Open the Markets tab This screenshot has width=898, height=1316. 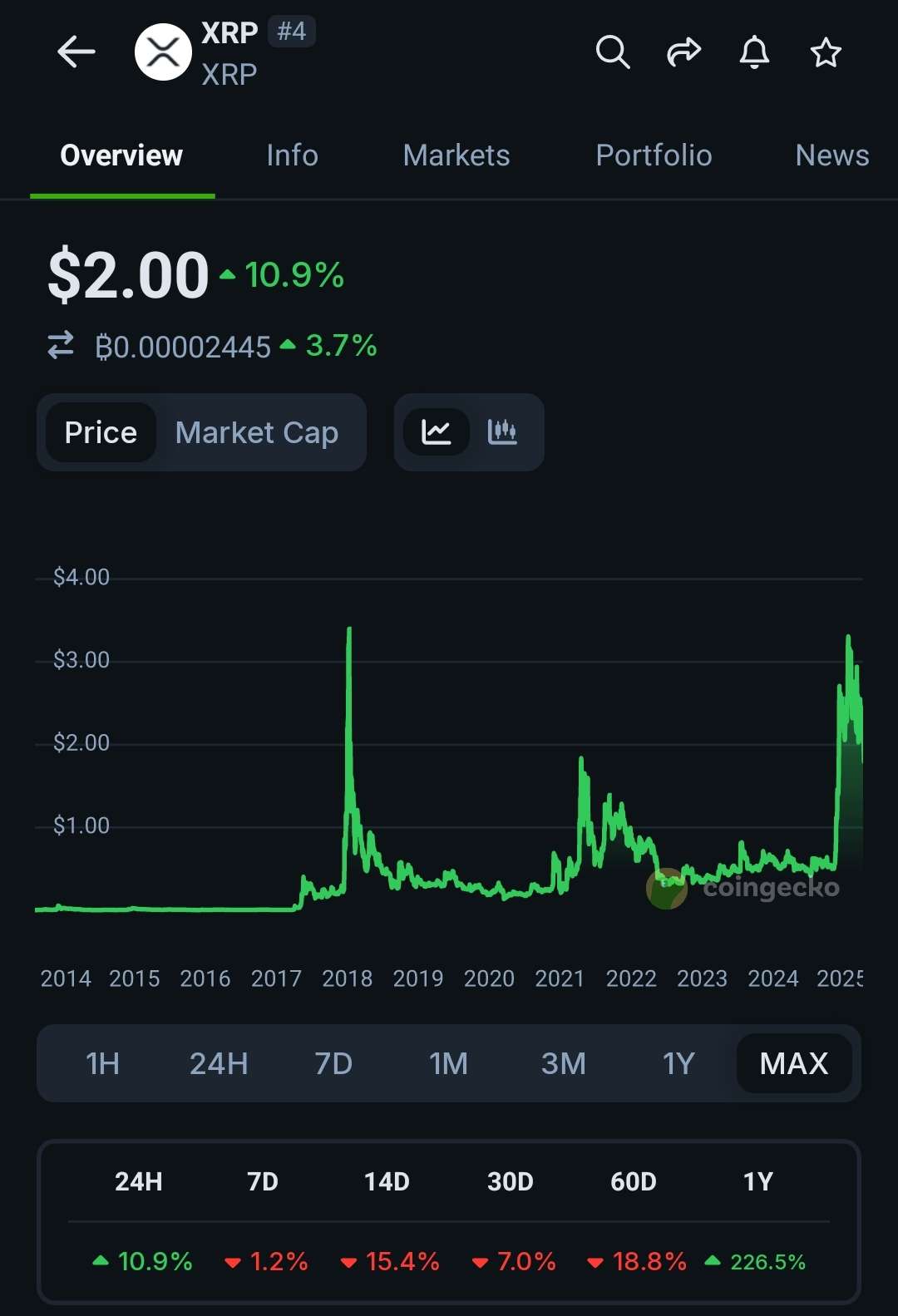click(456, 155)
